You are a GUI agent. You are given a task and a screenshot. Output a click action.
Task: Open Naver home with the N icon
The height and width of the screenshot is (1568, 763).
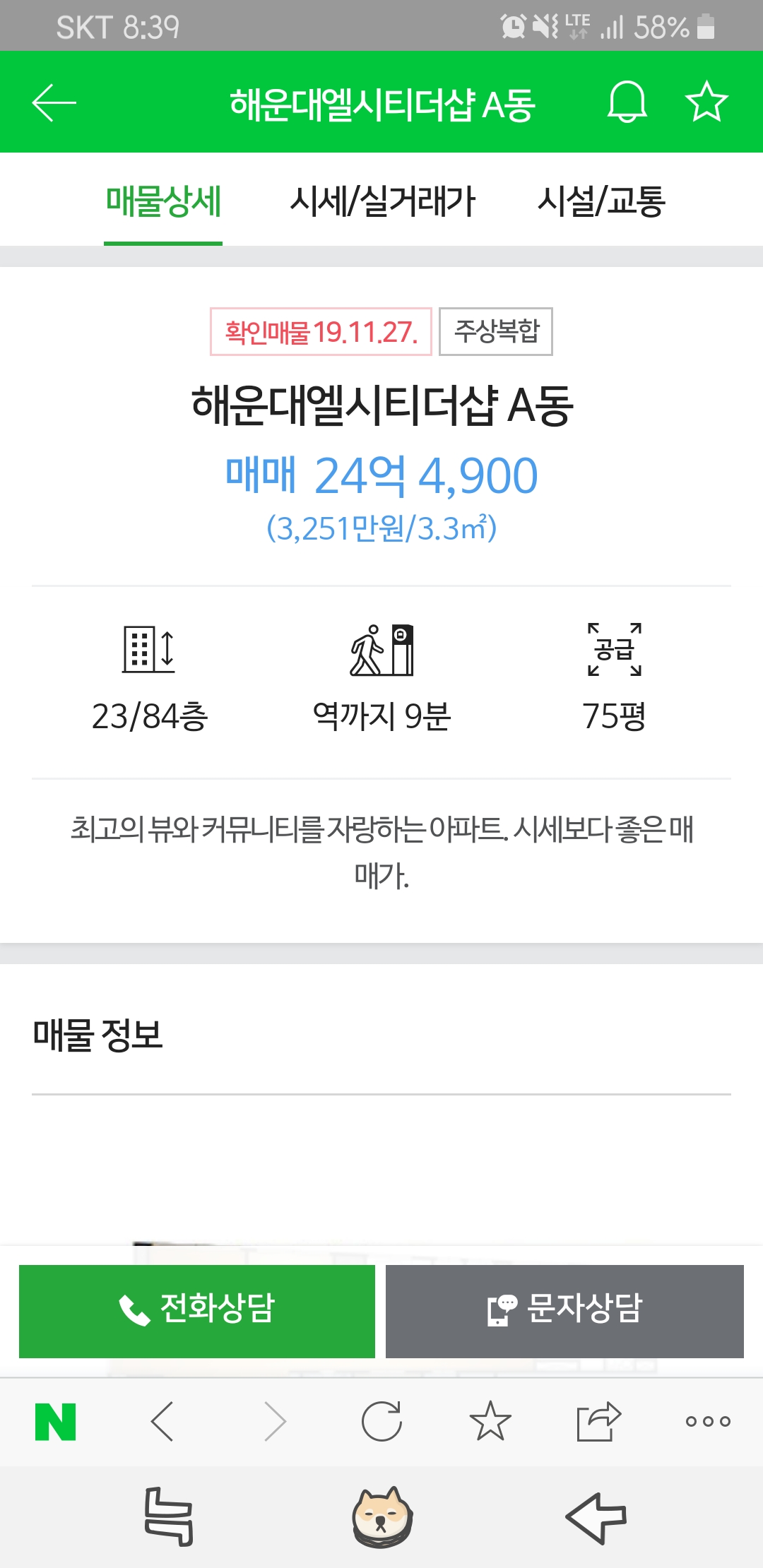tap(55, 1421)
